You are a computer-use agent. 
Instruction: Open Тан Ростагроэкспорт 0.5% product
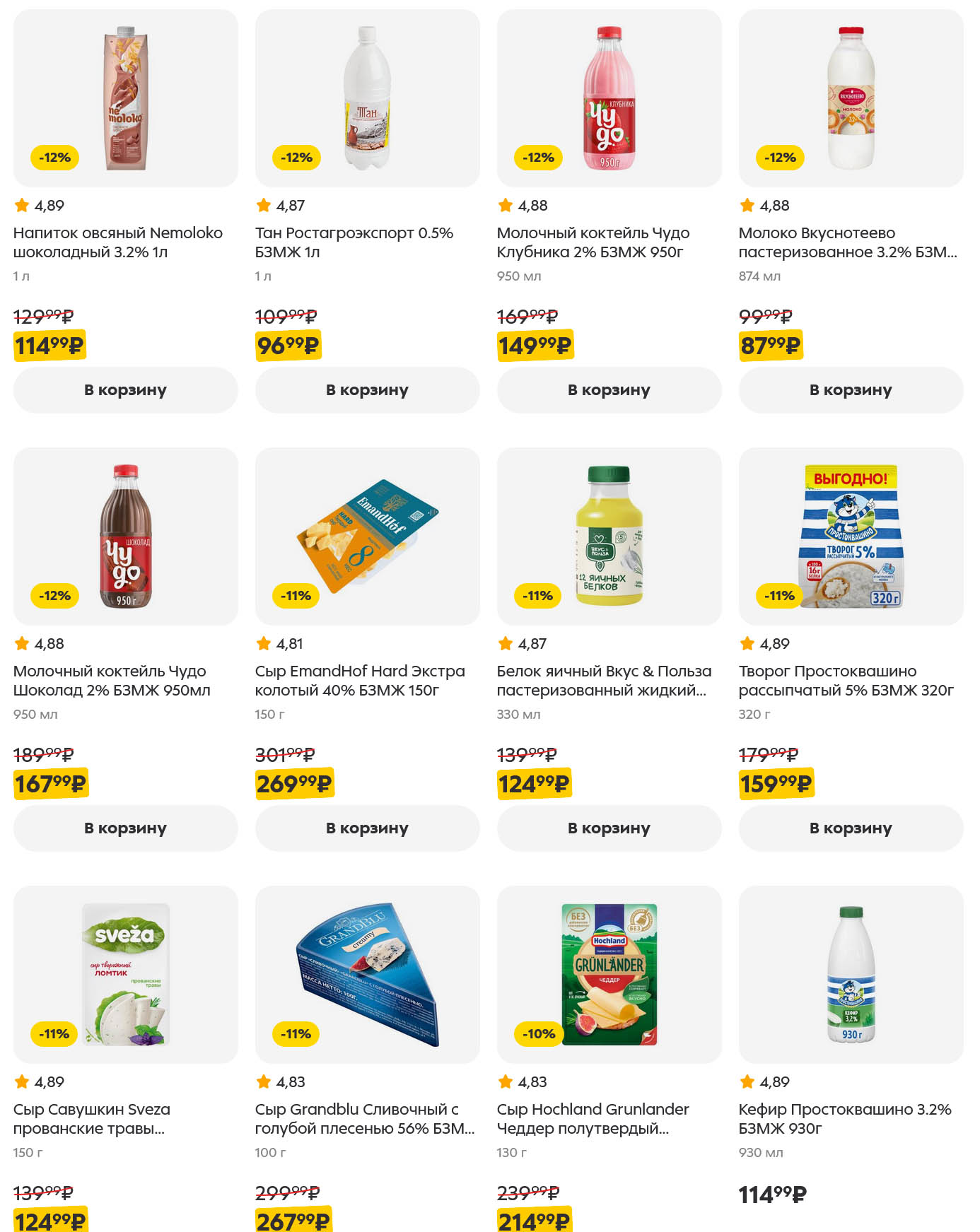pyautogui.click(x=354, y=242)
